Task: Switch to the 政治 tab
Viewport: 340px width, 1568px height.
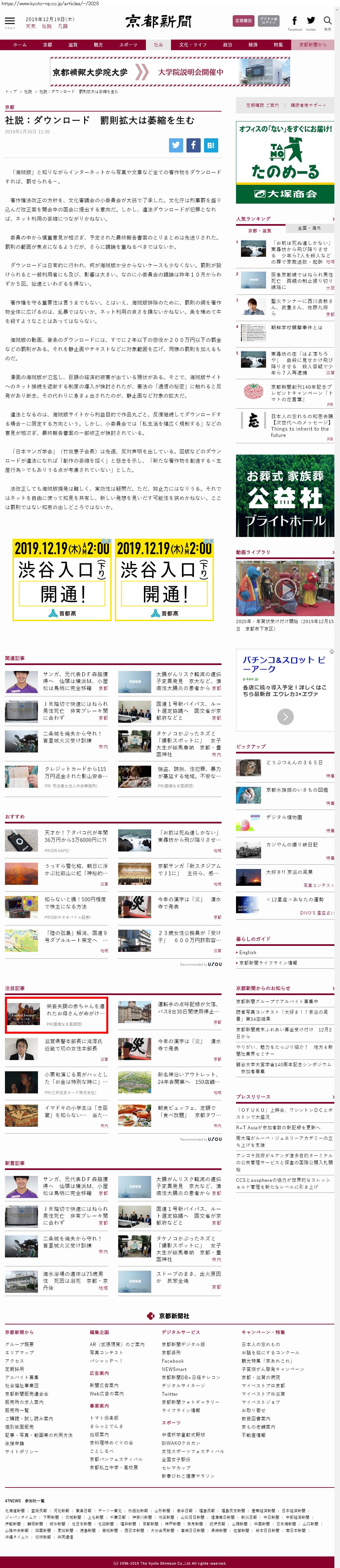Action: (227, 45)
